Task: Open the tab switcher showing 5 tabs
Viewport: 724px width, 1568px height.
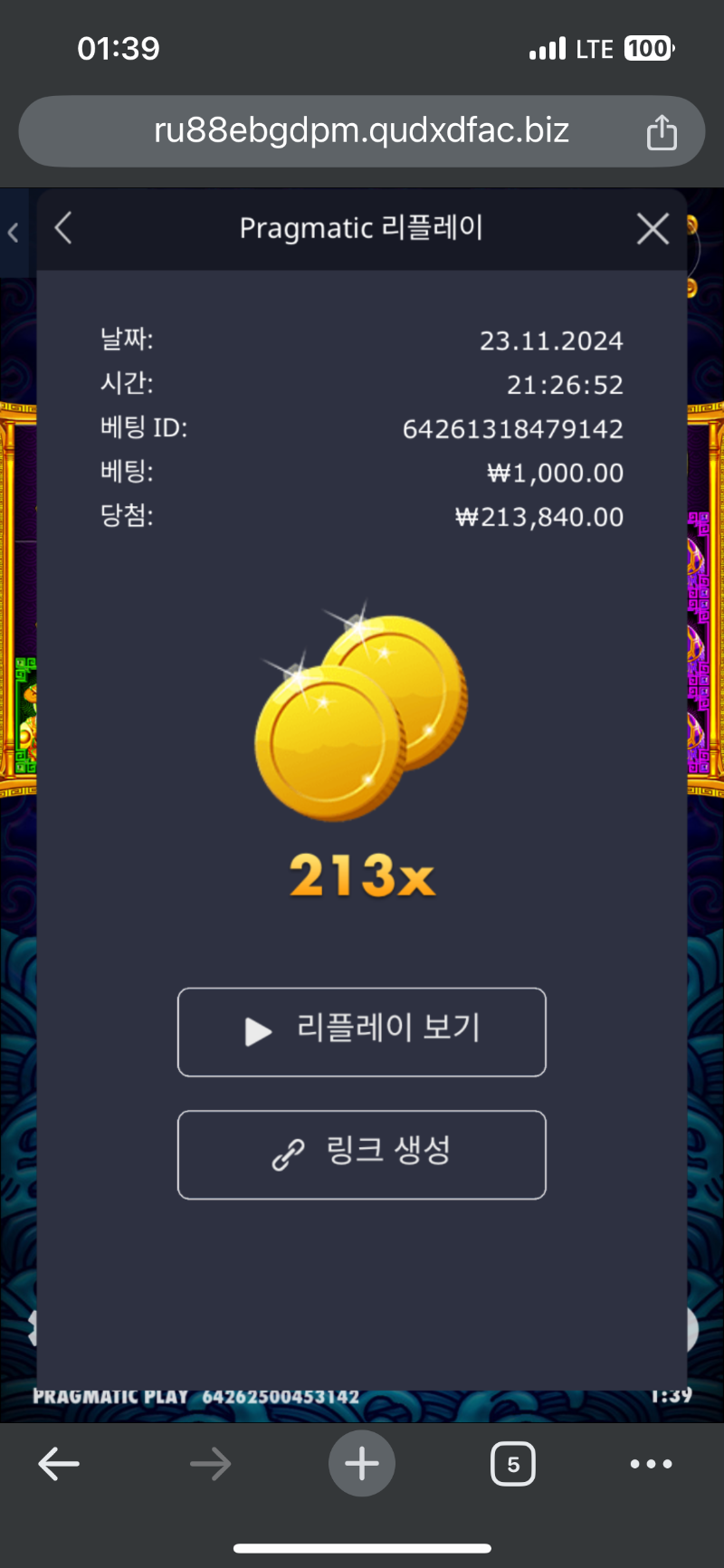Action: click(513, 1464)
